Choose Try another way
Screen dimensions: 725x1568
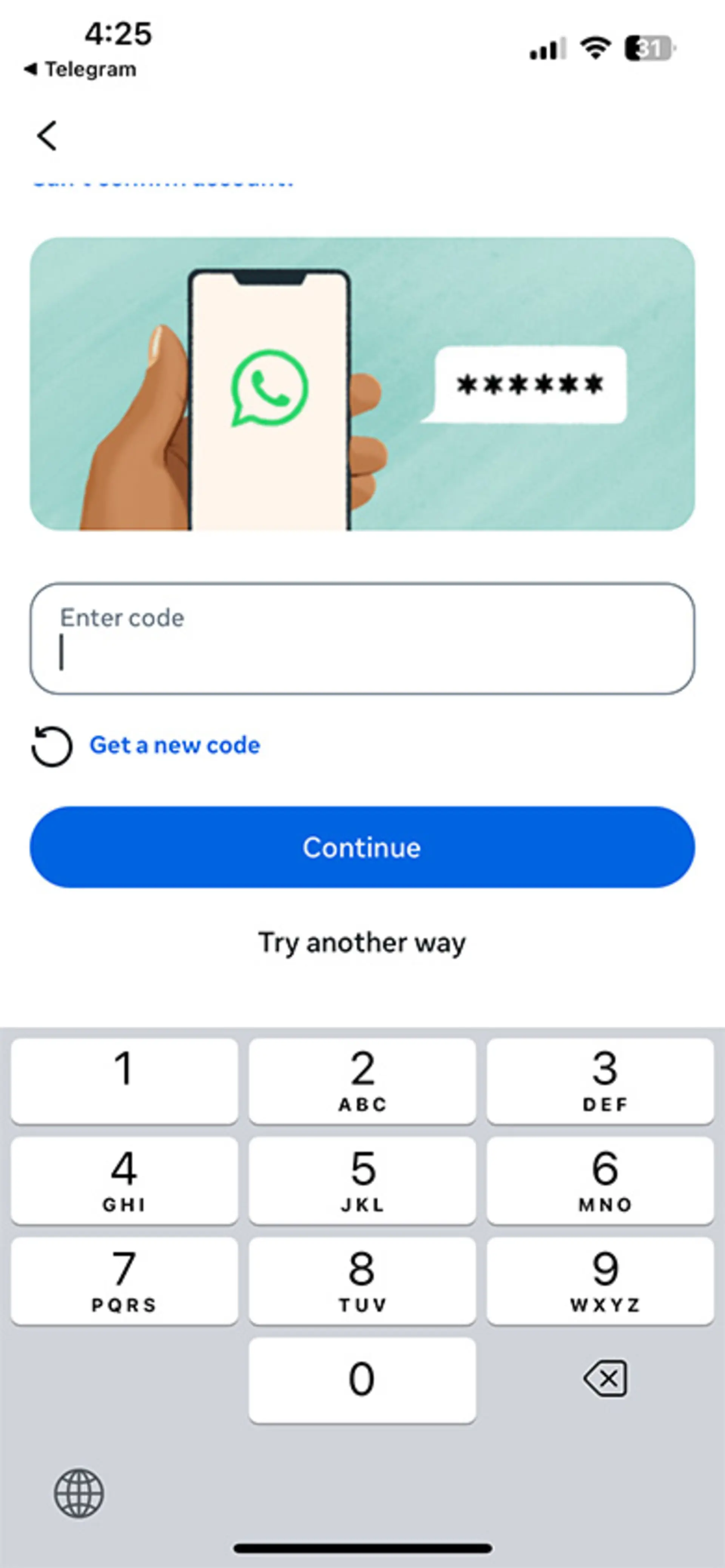(362, 943)
